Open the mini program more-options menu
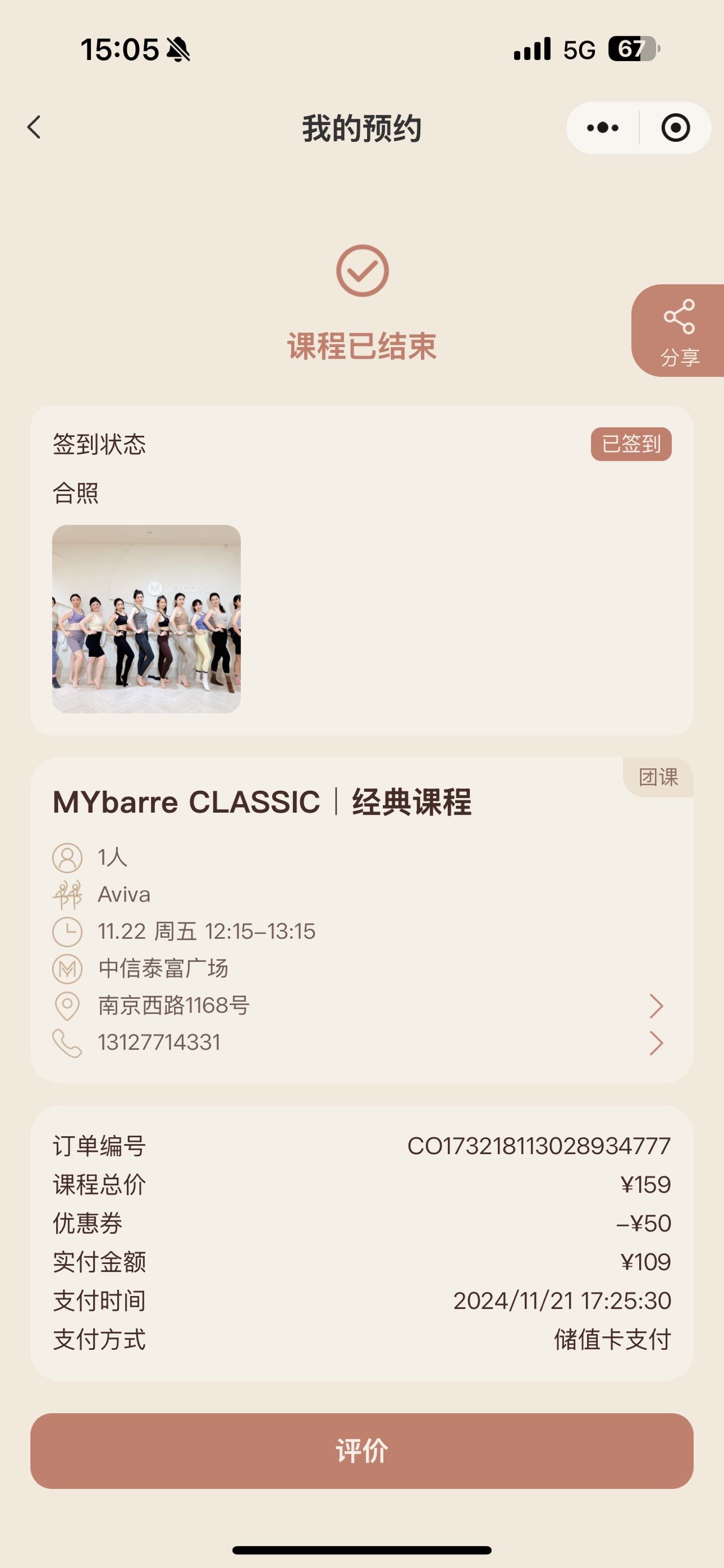The width and height of the screenshot is (724, 1568). point(603,128)
